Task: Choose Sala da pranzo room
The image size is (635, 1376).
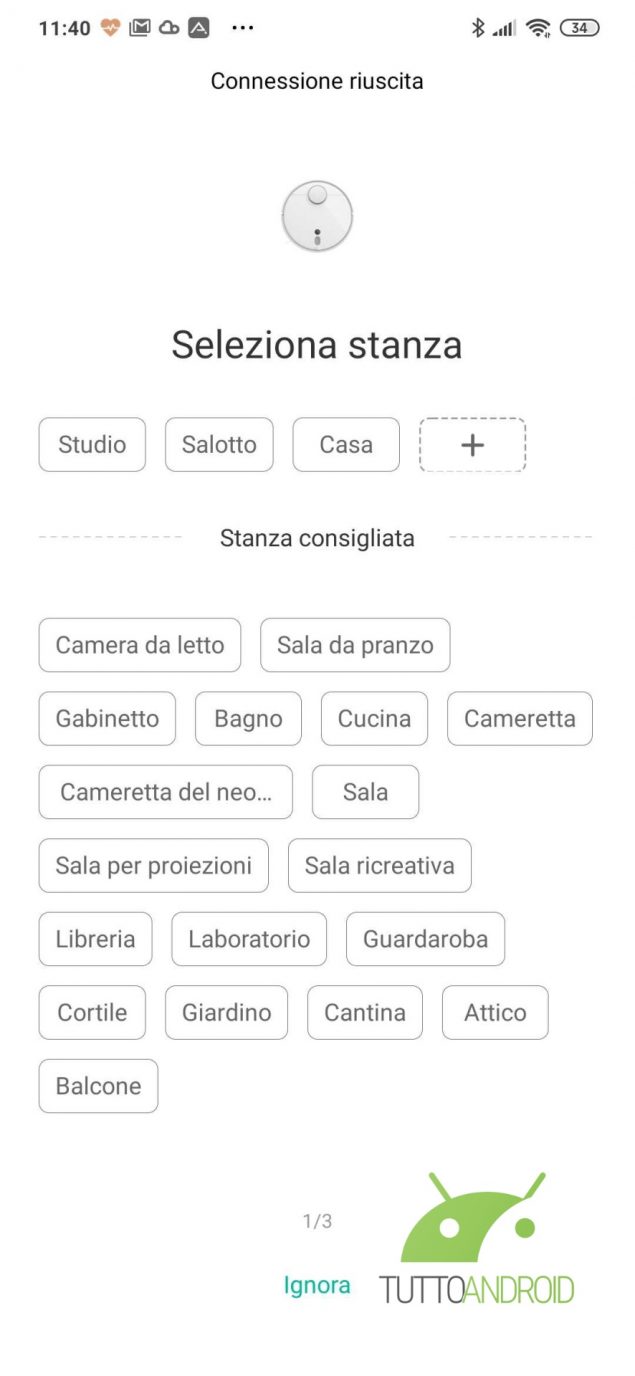Action: (x=355, y=645)
